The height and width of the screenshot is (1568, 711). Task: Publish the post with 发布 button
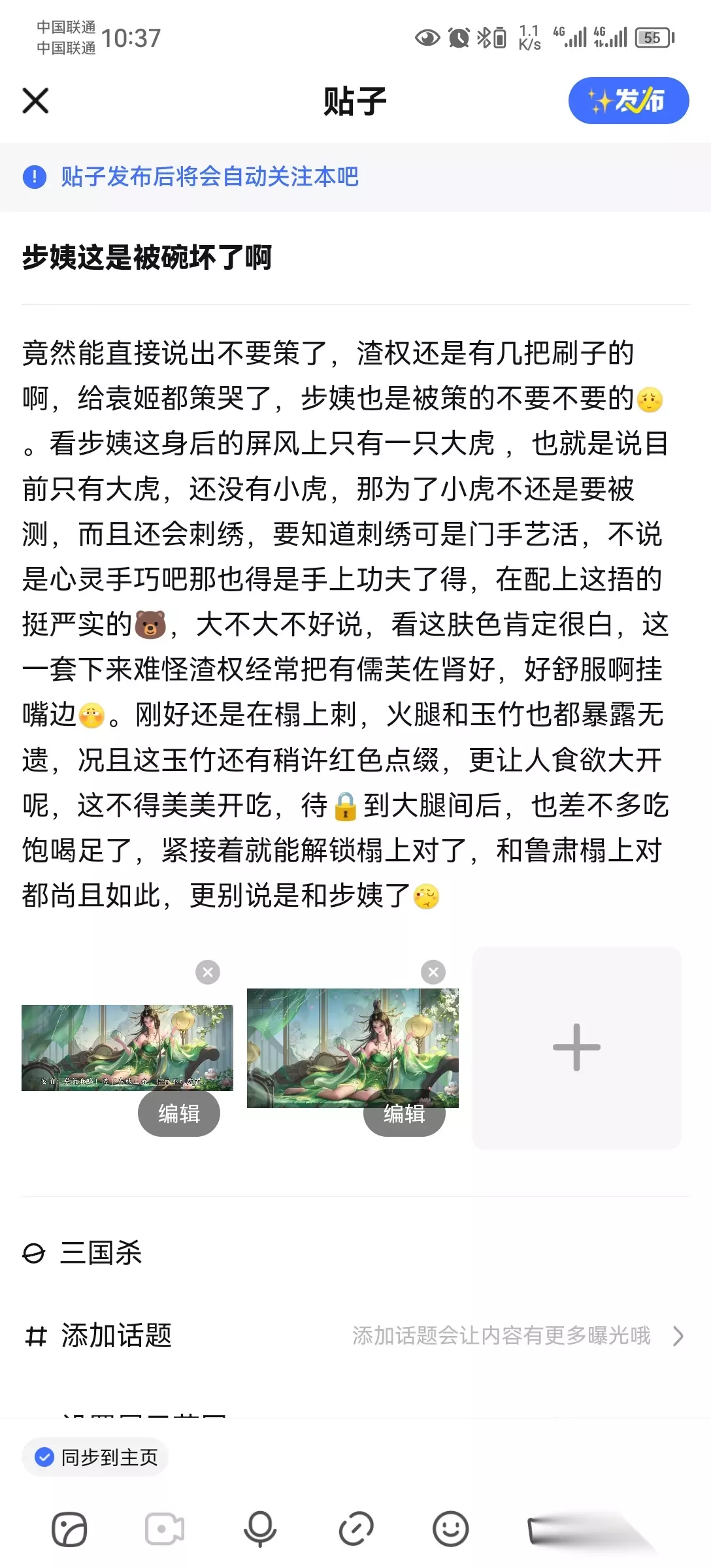pos(629,101)
